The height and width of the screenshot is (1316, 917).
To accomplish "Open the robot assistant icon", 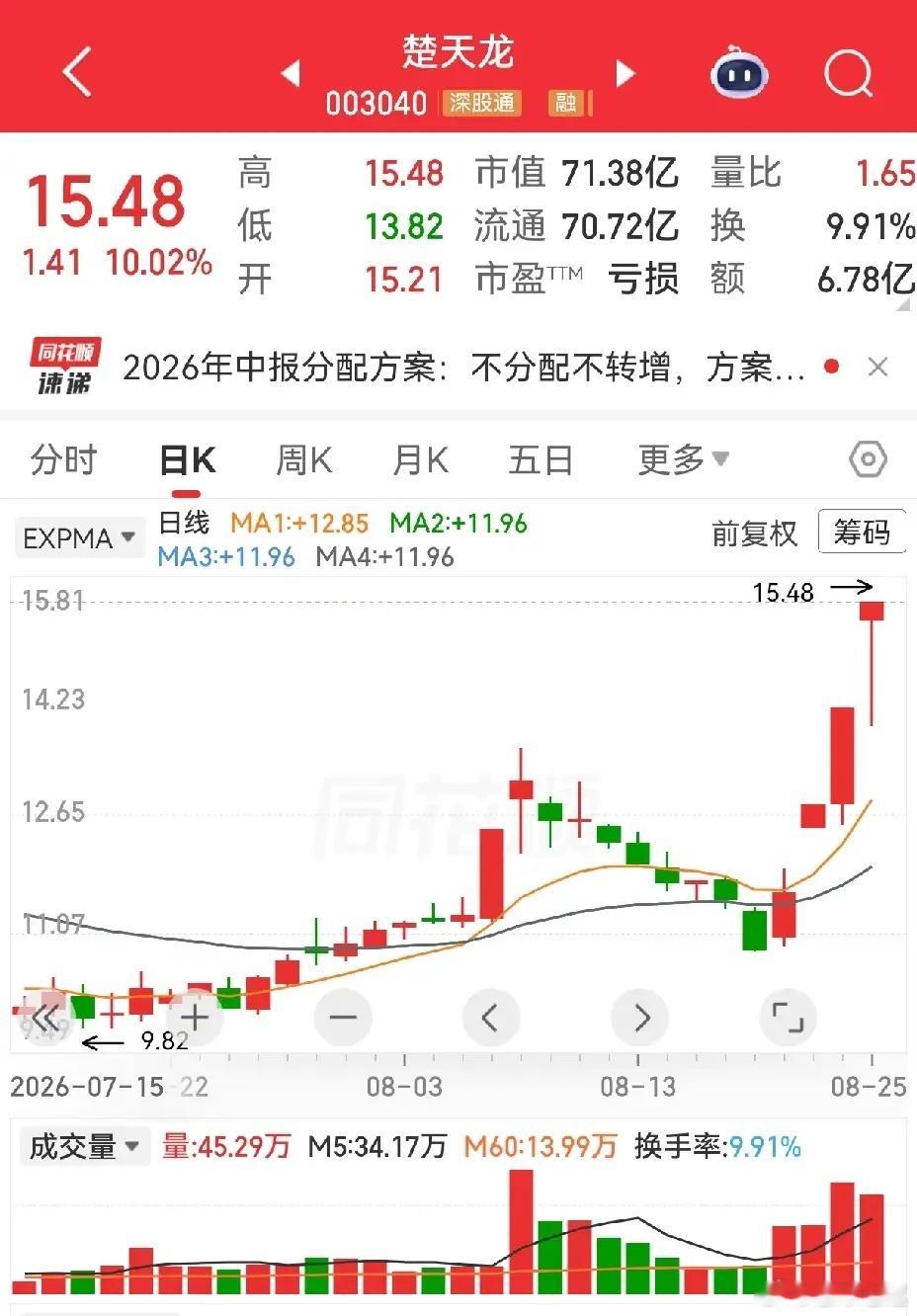I will [x=739, y=72].
